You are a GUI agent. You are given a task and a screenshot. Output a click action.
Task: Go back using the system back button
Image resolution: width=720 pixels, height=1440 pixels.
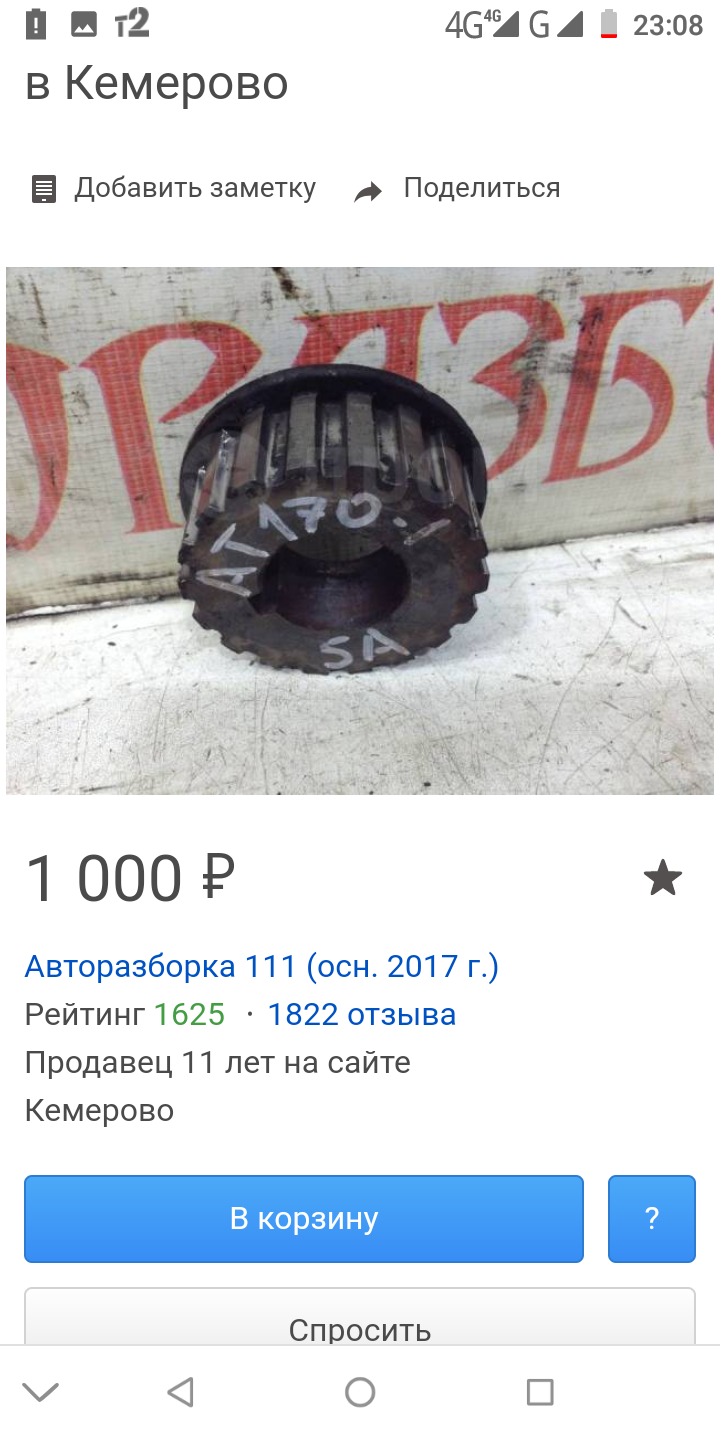coord(180,1392)
